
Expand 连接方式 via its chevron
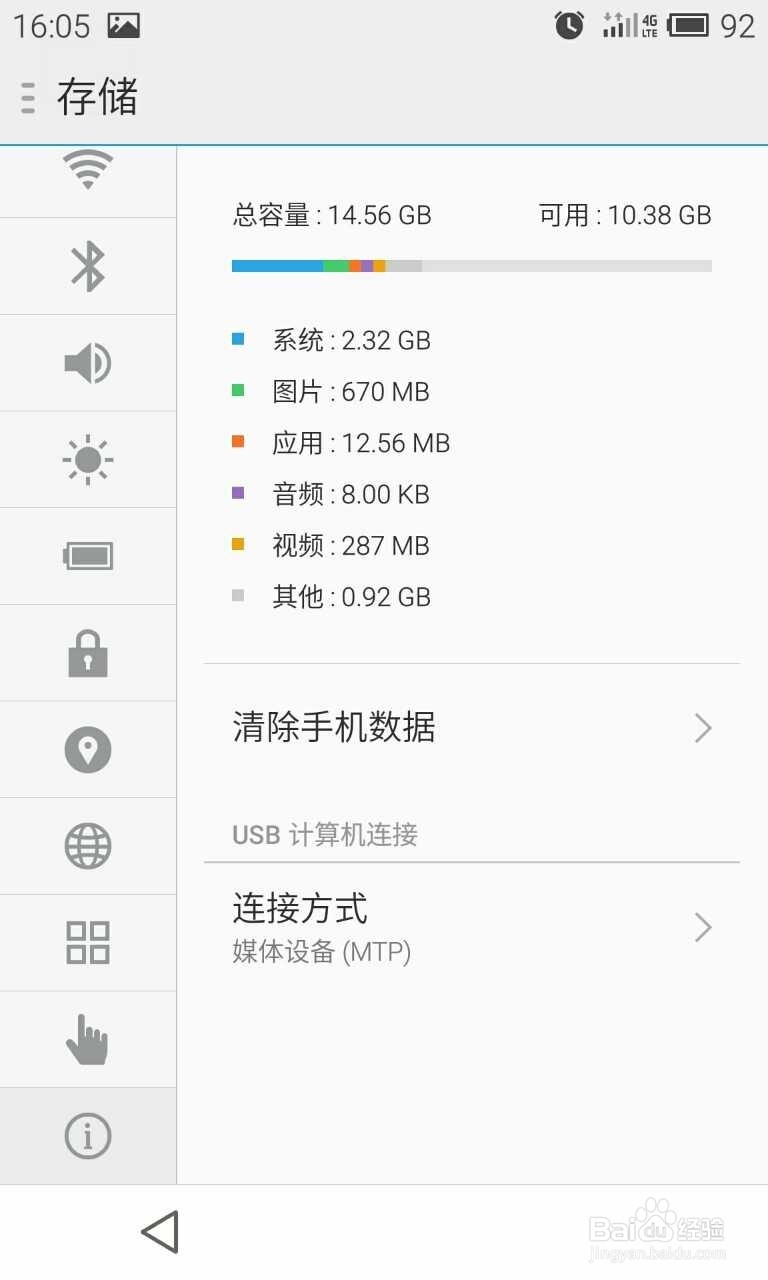click(x=701, y=928)
